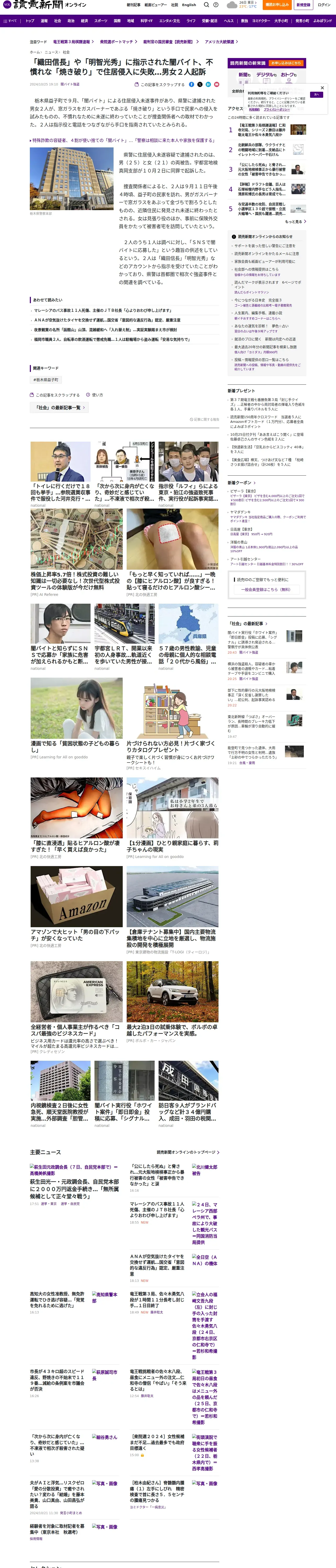Image resolution: width=336 pixels, height=1568 pixels.
Task: Open the ＡＮＡが空気抜けたタイヤ related article
Action: click(107, 320)
